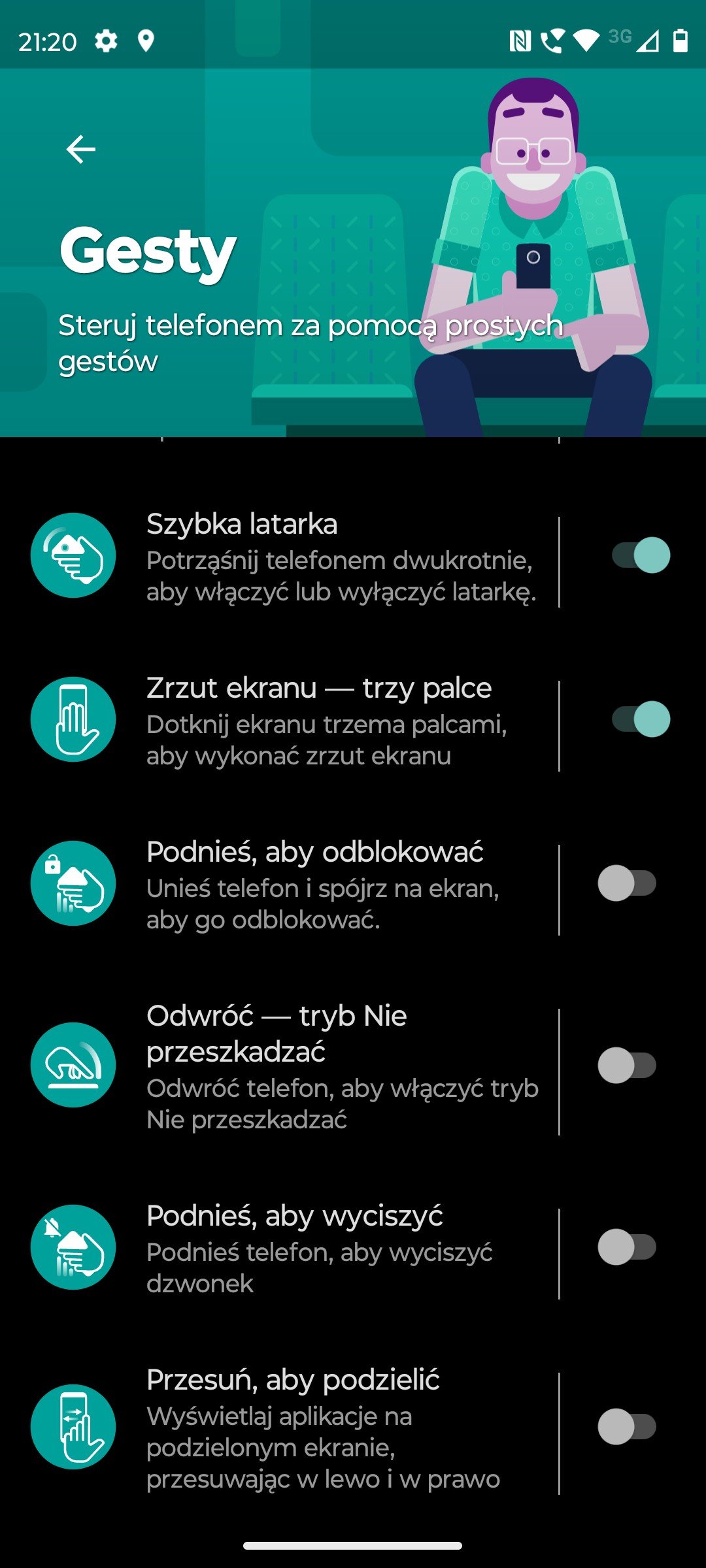Enable the Podnieś, aby odblokować switch
Screen dimensions: 706x1568
pyautogui.click(x=627, y=883)
